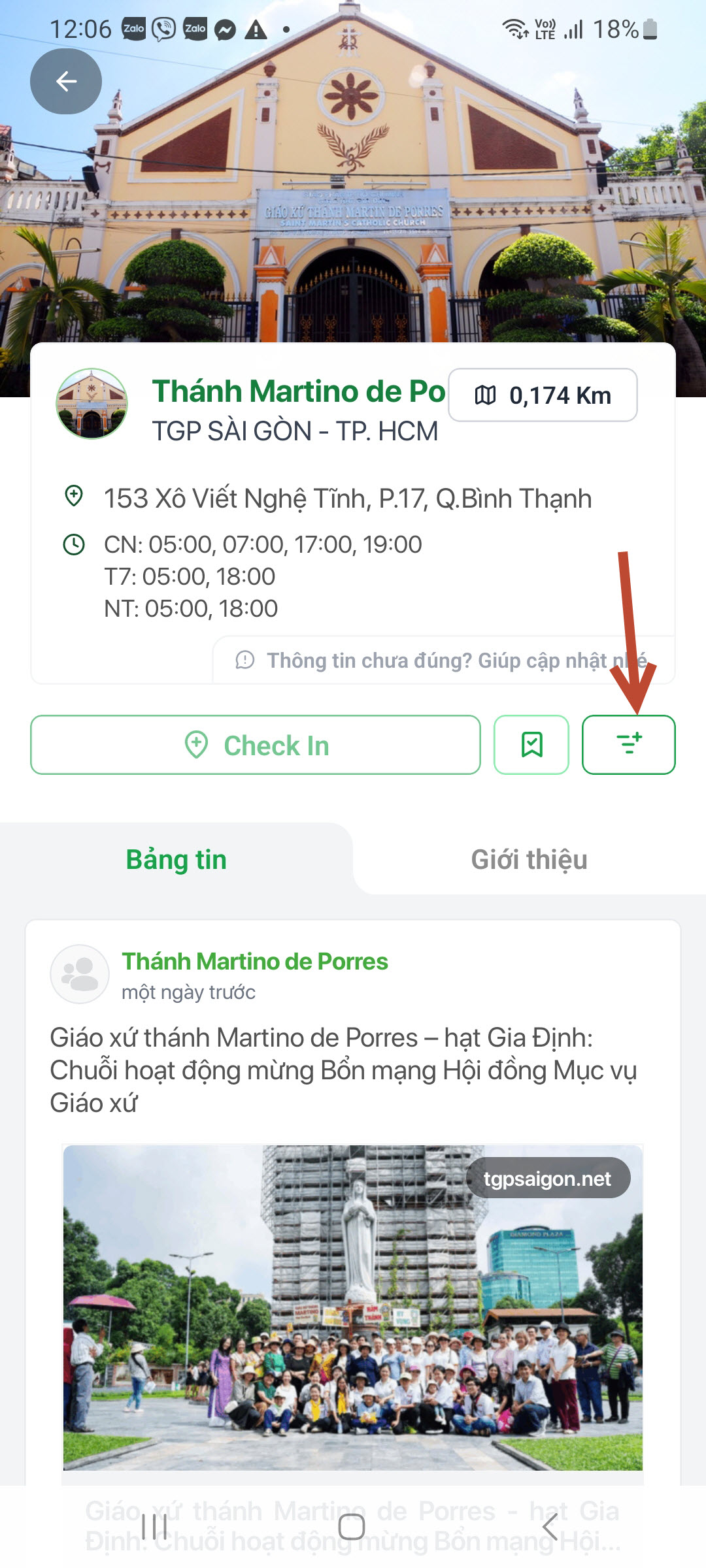Image resolution: width=706 pixels, height=1568 pixels.
Task: Open the Thánh Martino de Porres post author link
Action: pyautogui.click(x=255, y=961)
